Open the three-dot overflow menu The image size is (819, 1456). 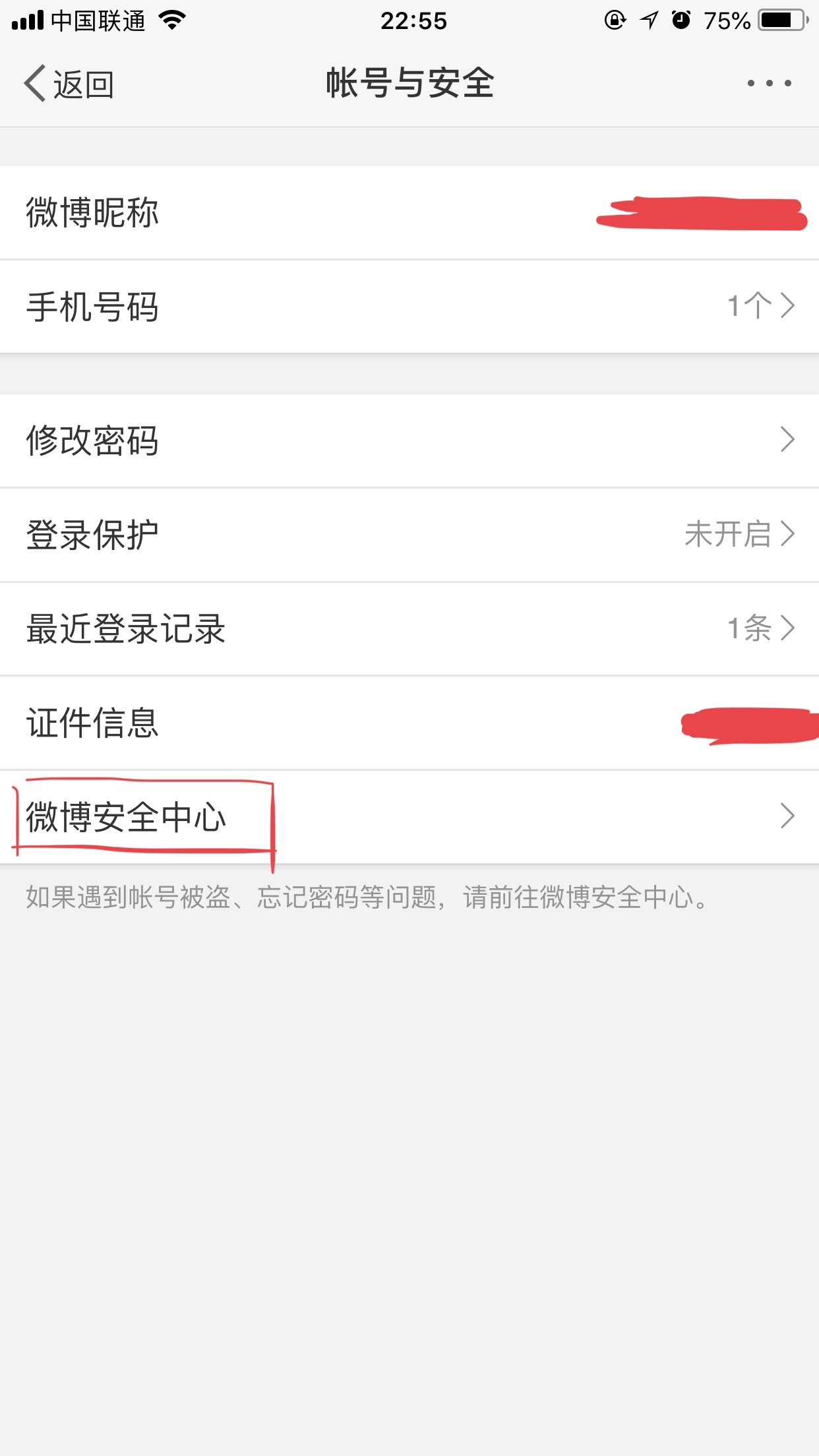pyautogui.click(x=769, y=84)
